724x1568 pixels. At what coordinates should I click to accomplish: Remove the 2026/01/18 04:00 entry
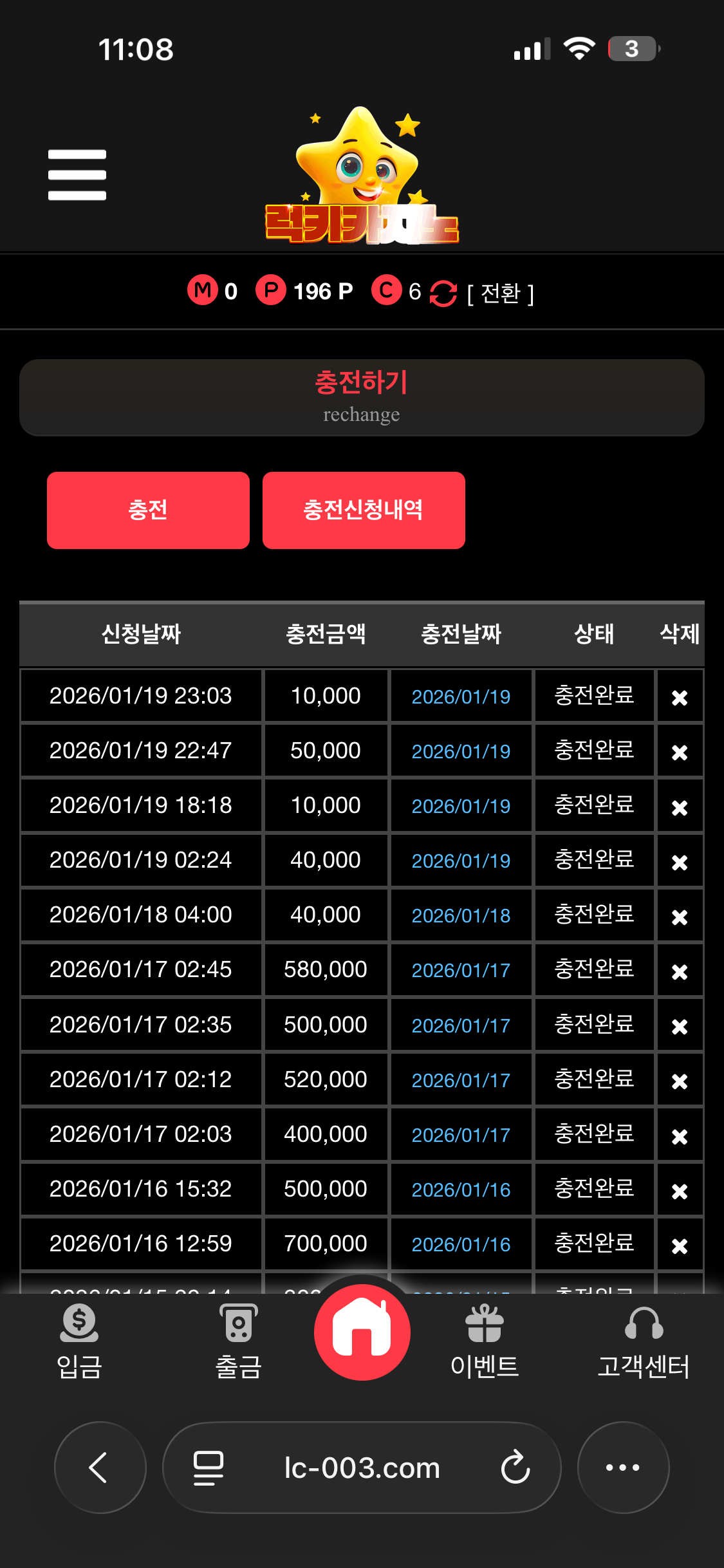pos(680,917)
